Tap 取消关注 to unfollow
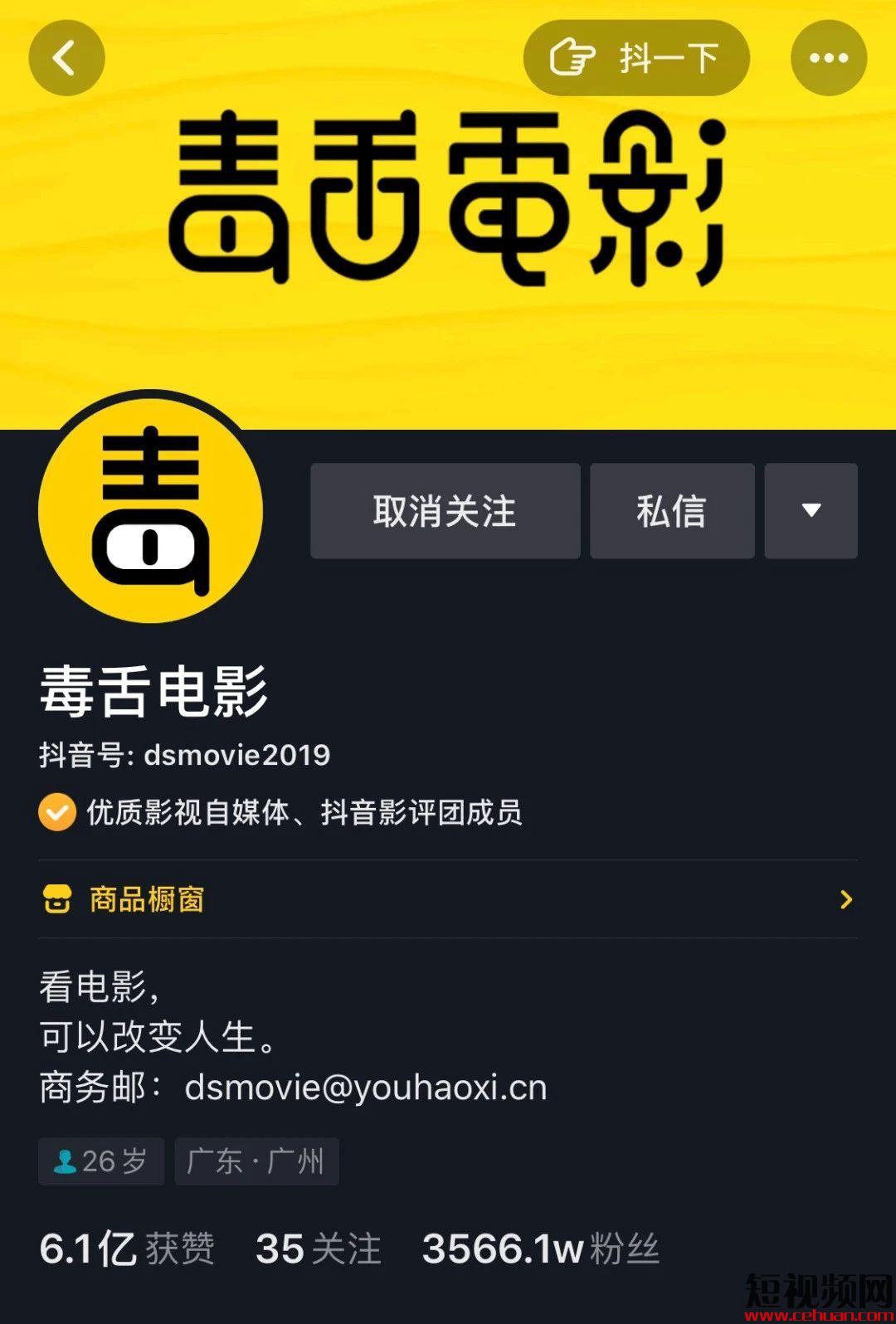 point(445,511)
